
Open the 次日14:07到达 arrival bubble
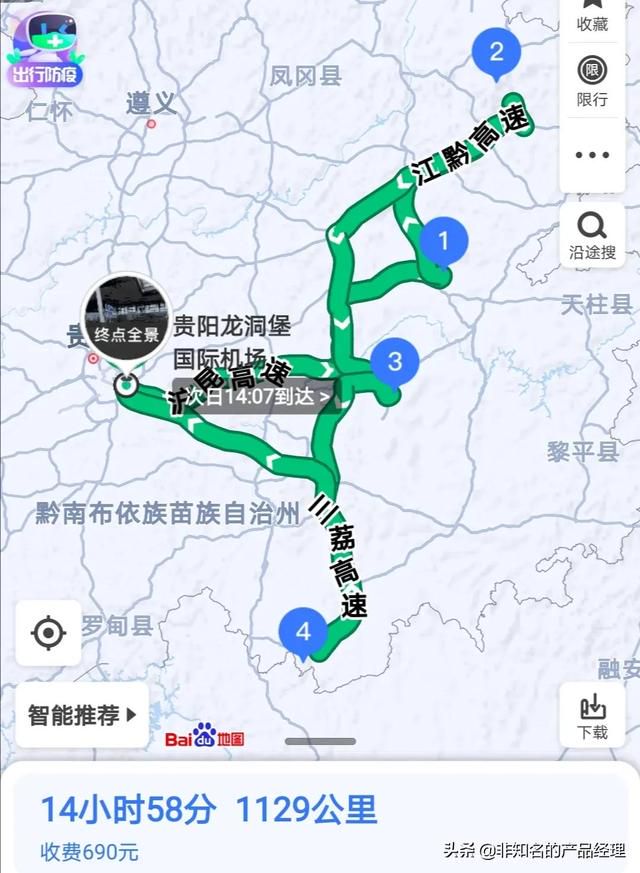(255, 395)
